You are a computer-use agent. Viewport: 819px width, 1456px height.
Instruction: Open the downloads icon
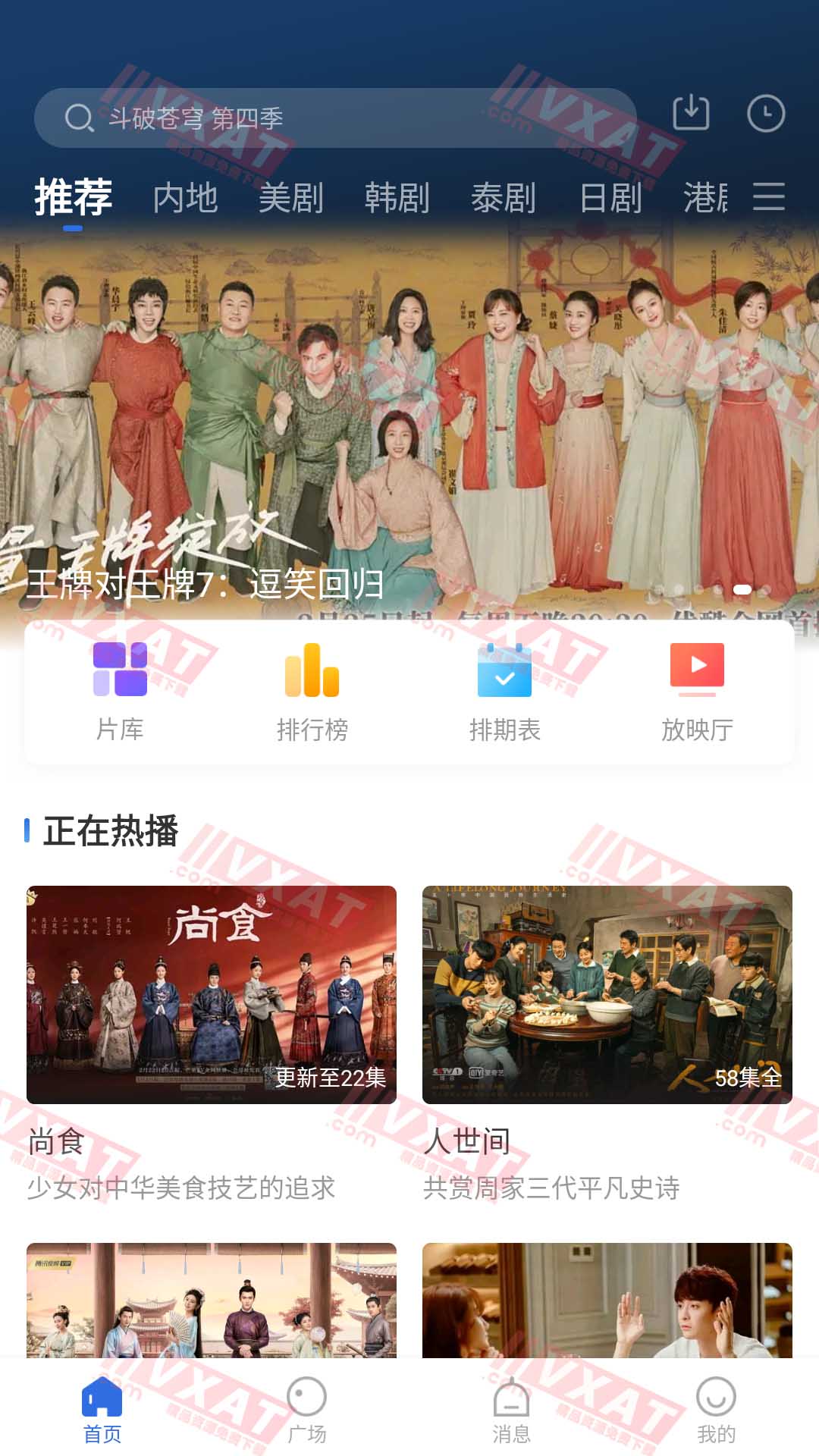pos(691,114)
